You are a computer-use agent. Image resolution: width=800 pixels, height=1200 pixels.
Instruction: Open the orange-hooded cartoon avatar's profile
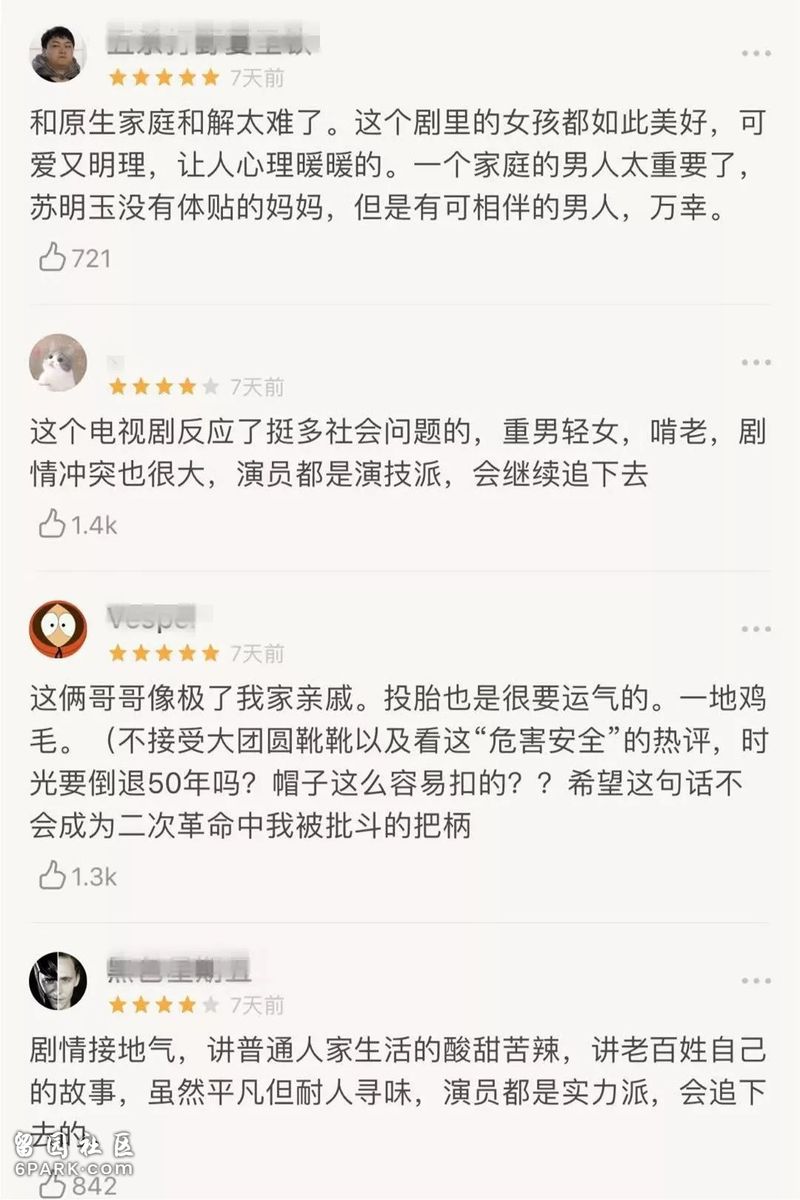pyautogui.click(x=57, y=629)
